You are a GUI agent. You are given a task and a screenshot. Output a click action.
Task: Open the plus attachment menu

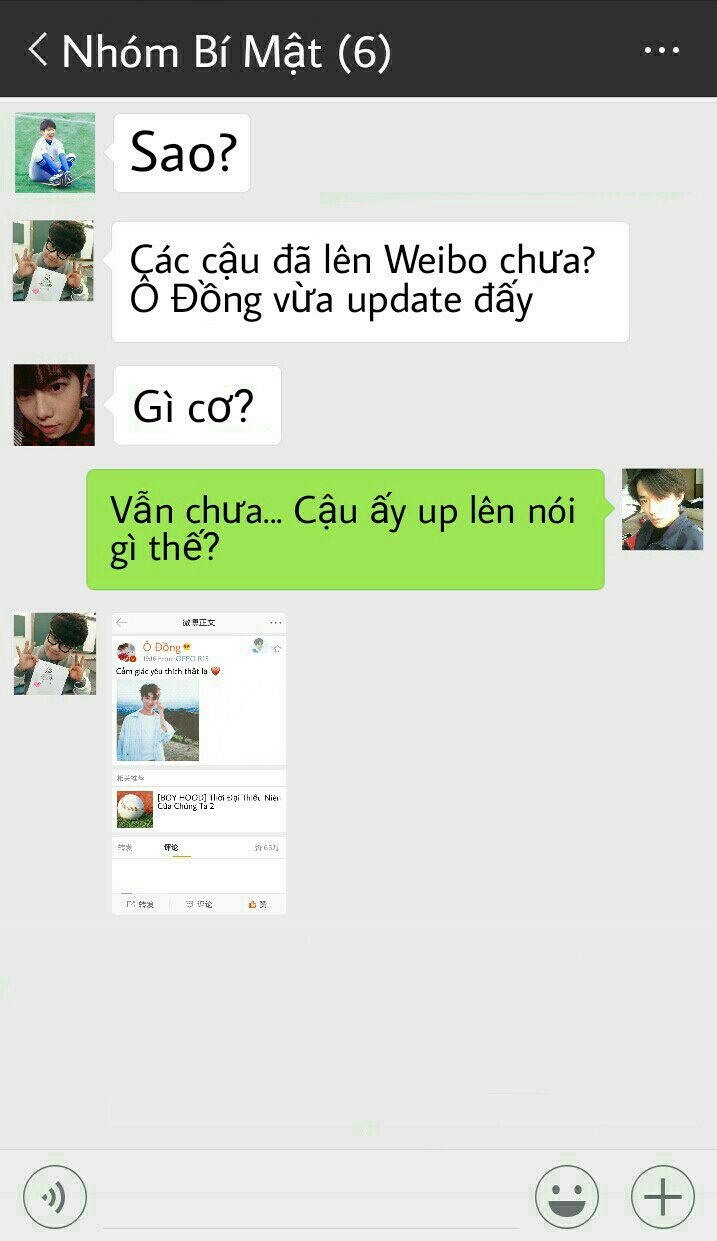tap(662, 1197)
